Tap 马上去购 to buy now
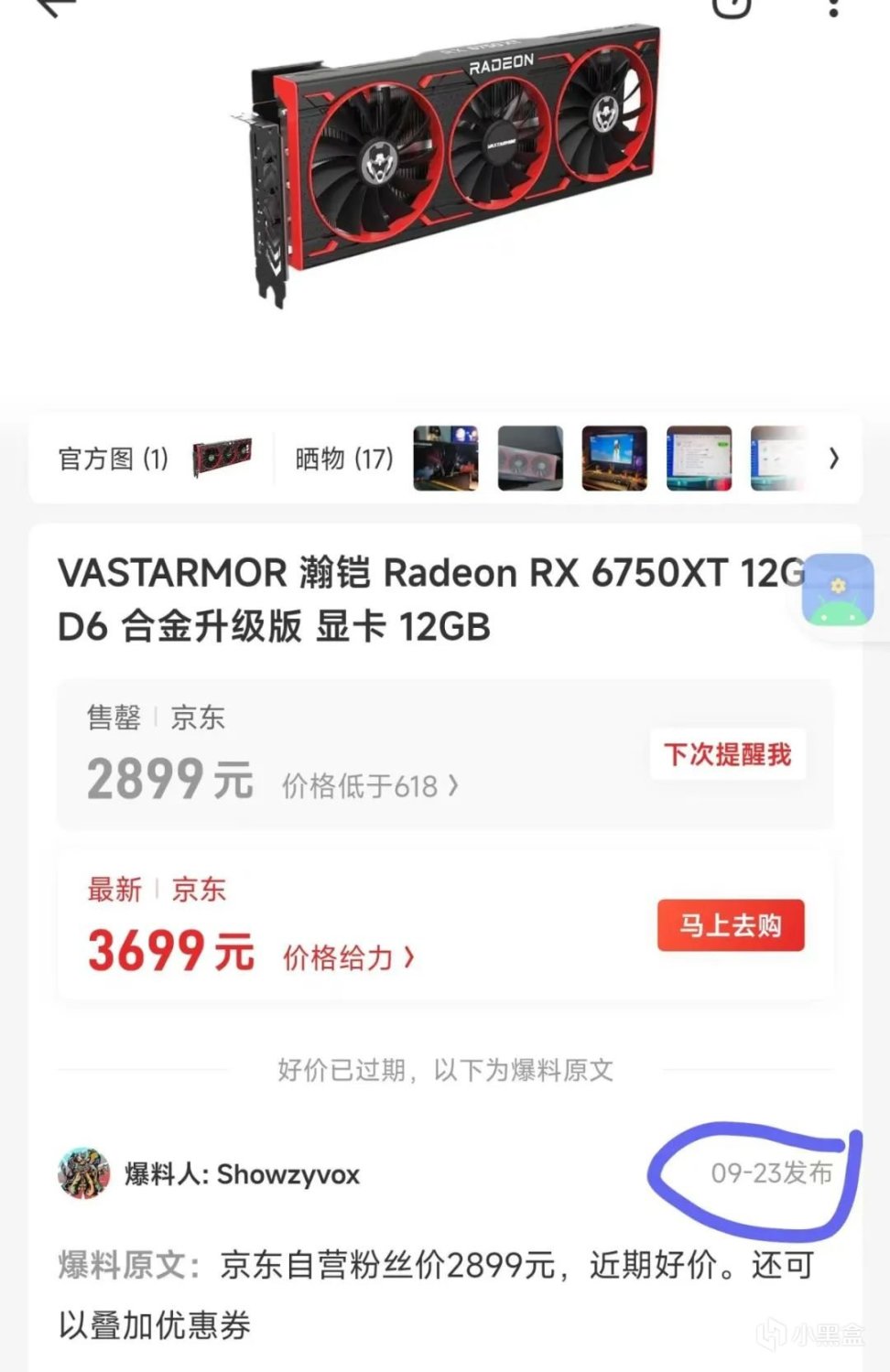Screen dimensions: 890x1372 pos(730,925)
